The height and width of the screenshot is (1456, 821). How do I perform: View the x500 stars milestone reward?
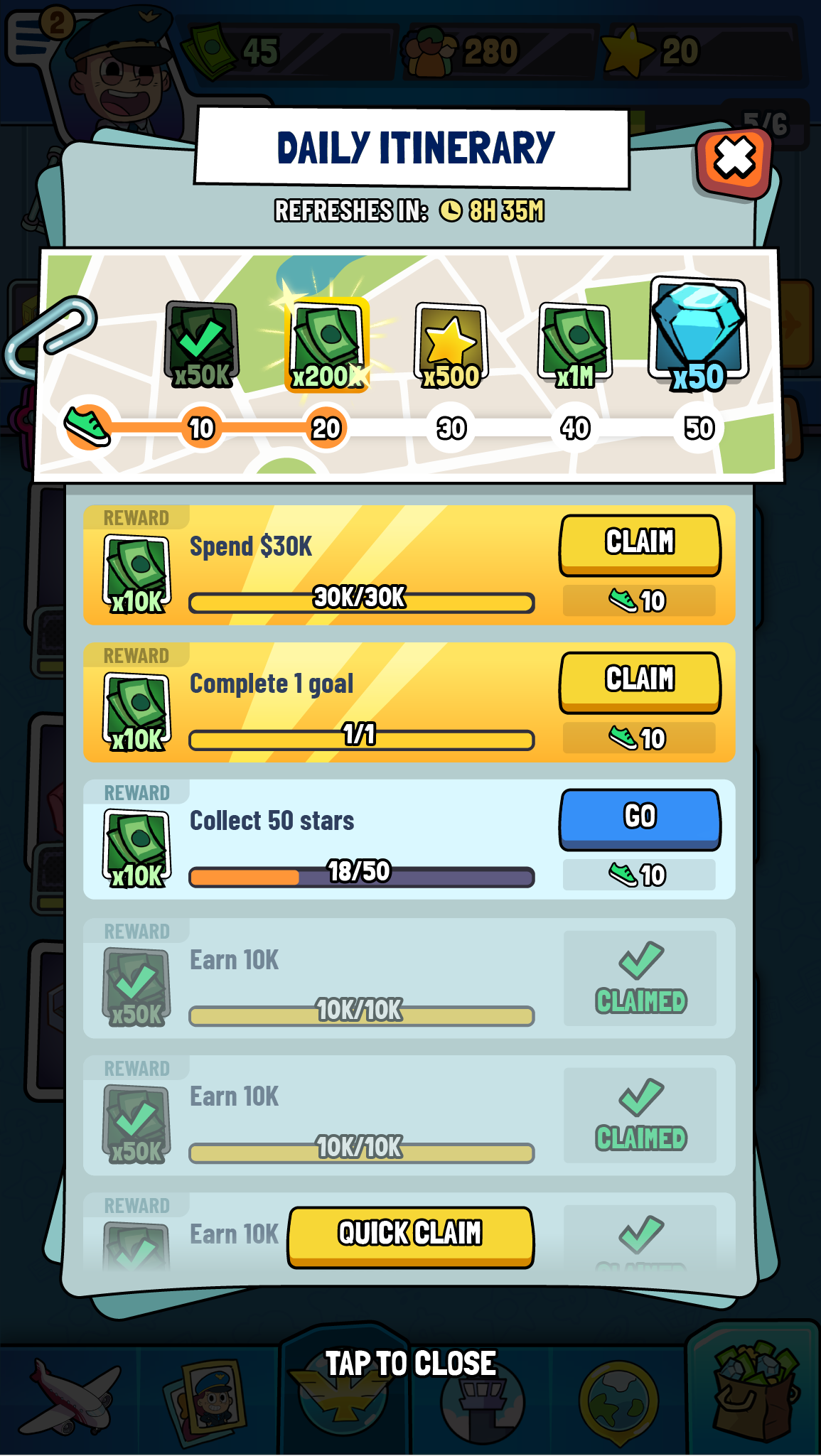(451, 345)
